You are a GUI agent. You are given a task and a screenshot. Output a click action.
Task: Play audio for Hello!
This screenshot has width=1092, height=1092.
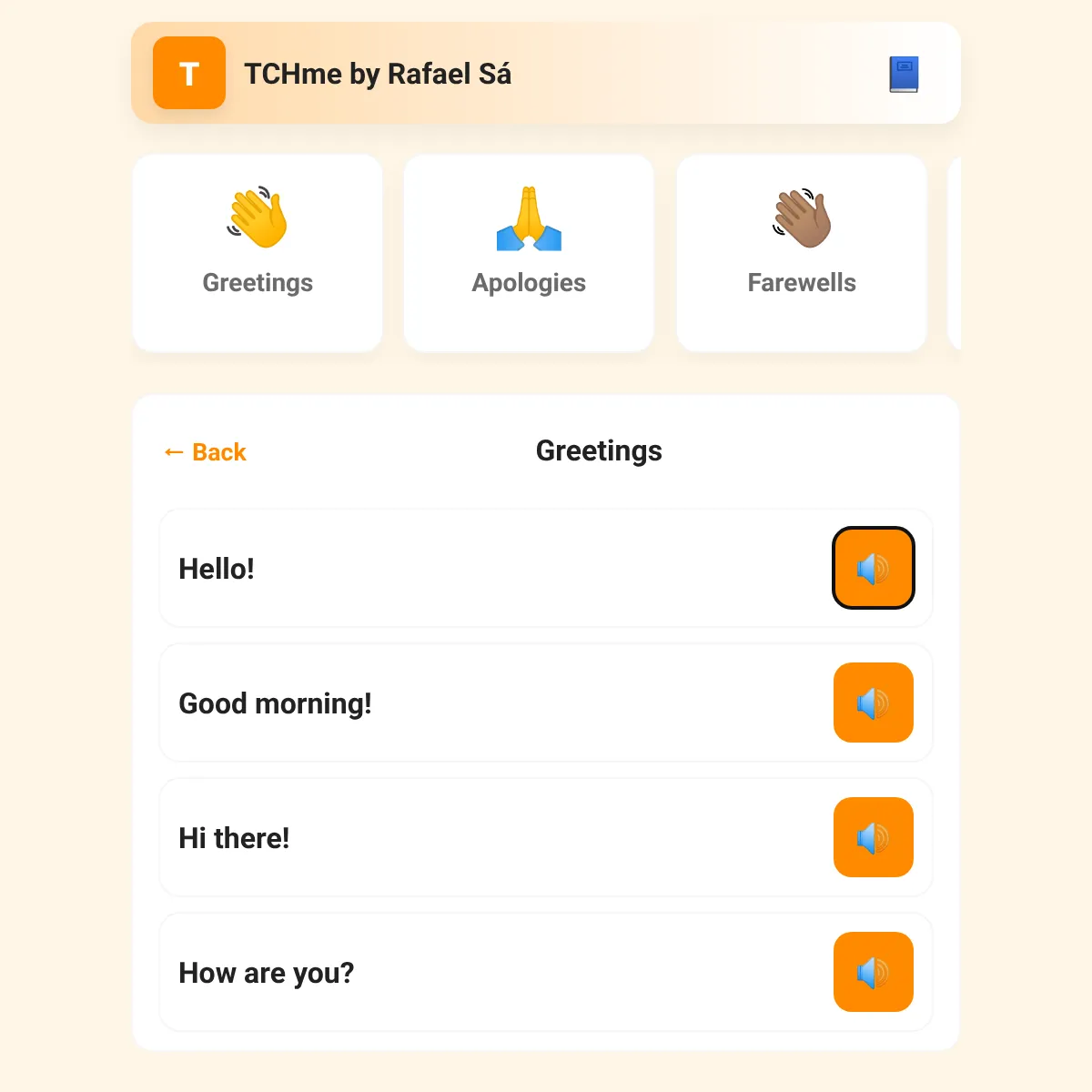874,568
